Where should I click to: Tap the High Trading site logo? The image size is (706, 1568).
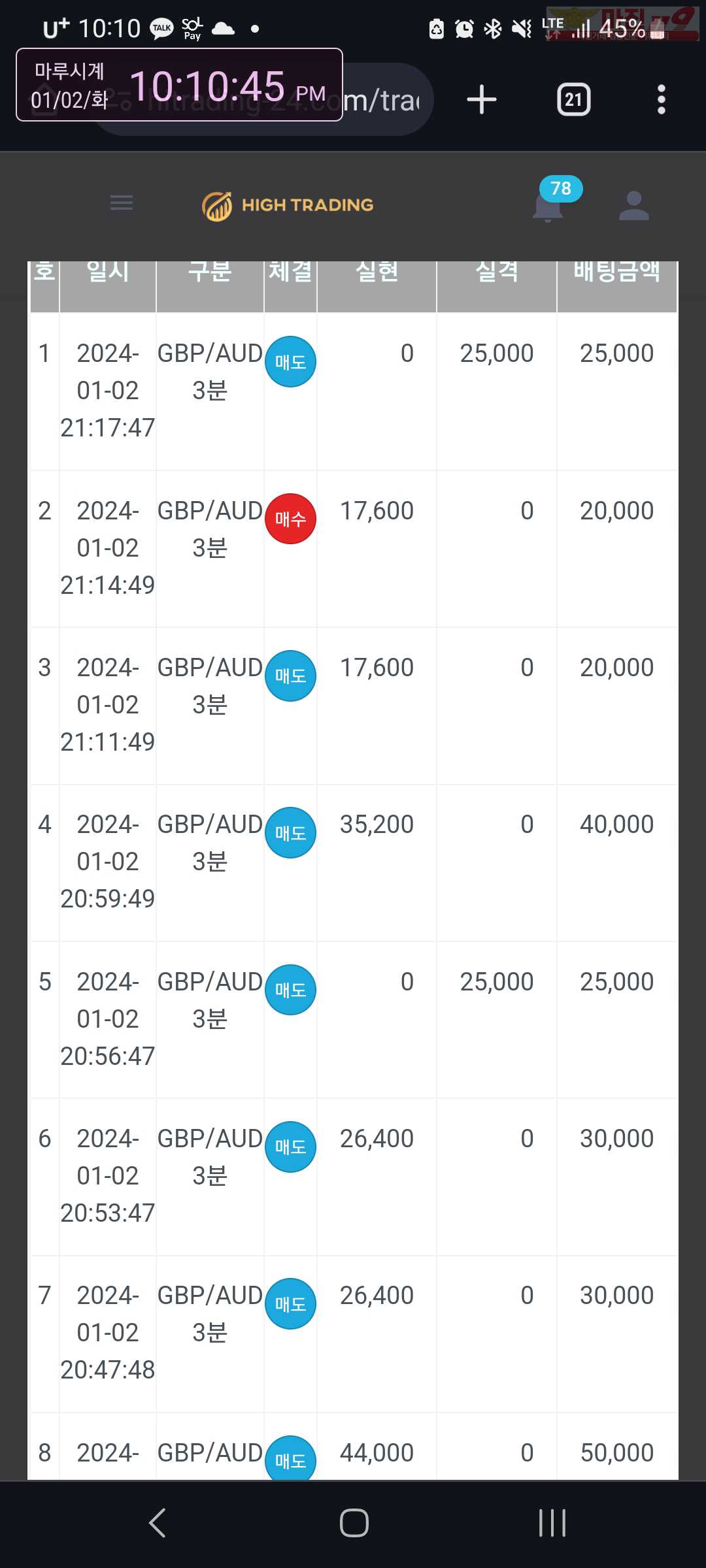[x=288, y=206]
